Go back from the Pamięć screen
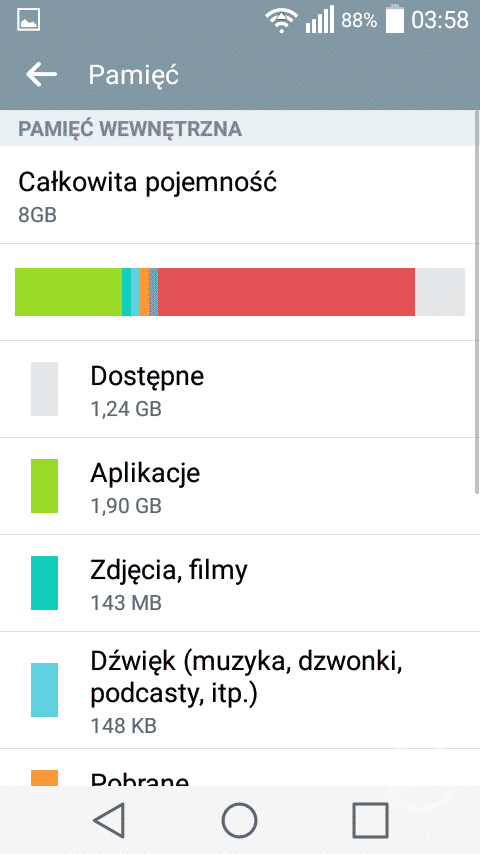The width and height of the screenshot is (480, 854). (41, 75)
